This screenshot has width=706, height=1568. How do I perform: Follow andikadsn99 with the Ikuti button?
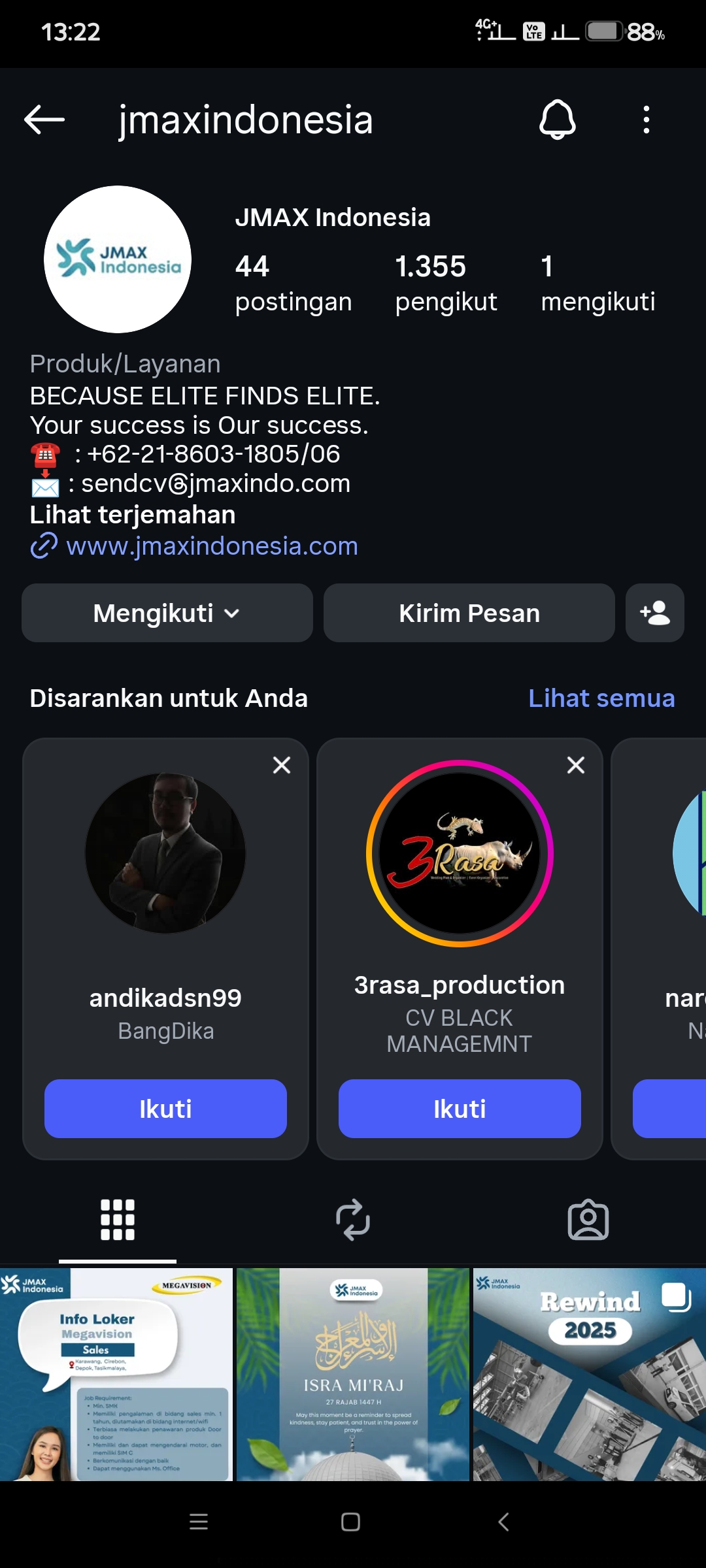point(165,1109)
